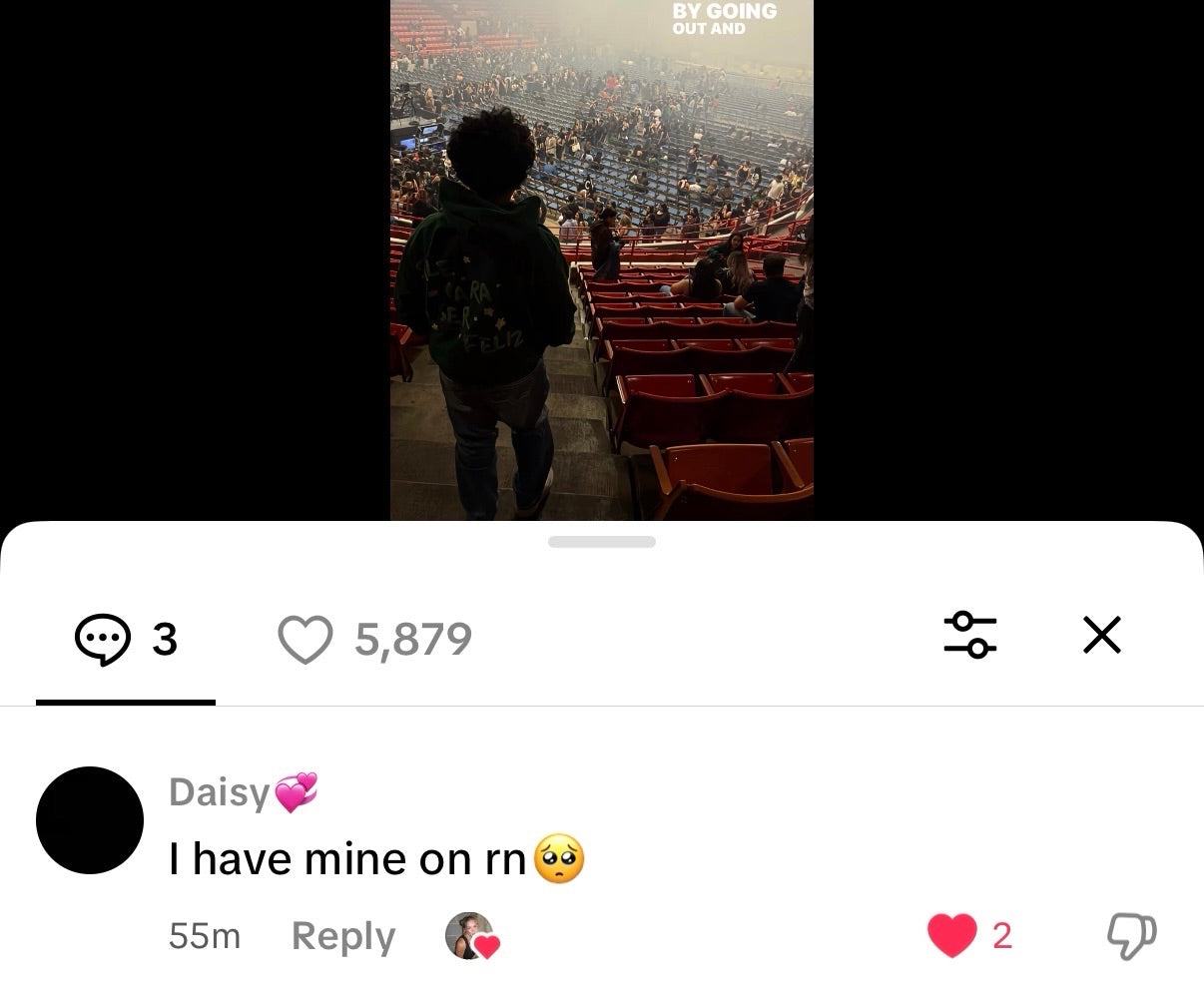
Task: Switch to the comments tab
Action: pyautogui.click(x=126, y=639)
